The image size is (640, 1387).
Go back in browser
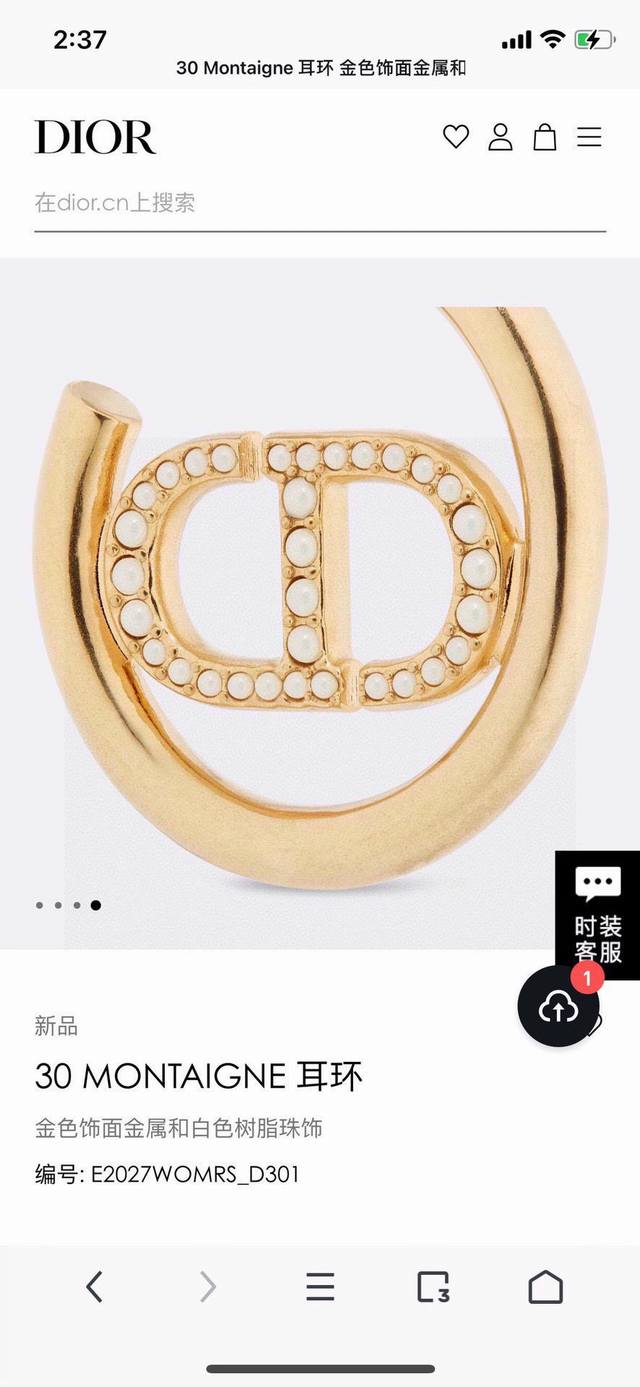coord(94,1286)
